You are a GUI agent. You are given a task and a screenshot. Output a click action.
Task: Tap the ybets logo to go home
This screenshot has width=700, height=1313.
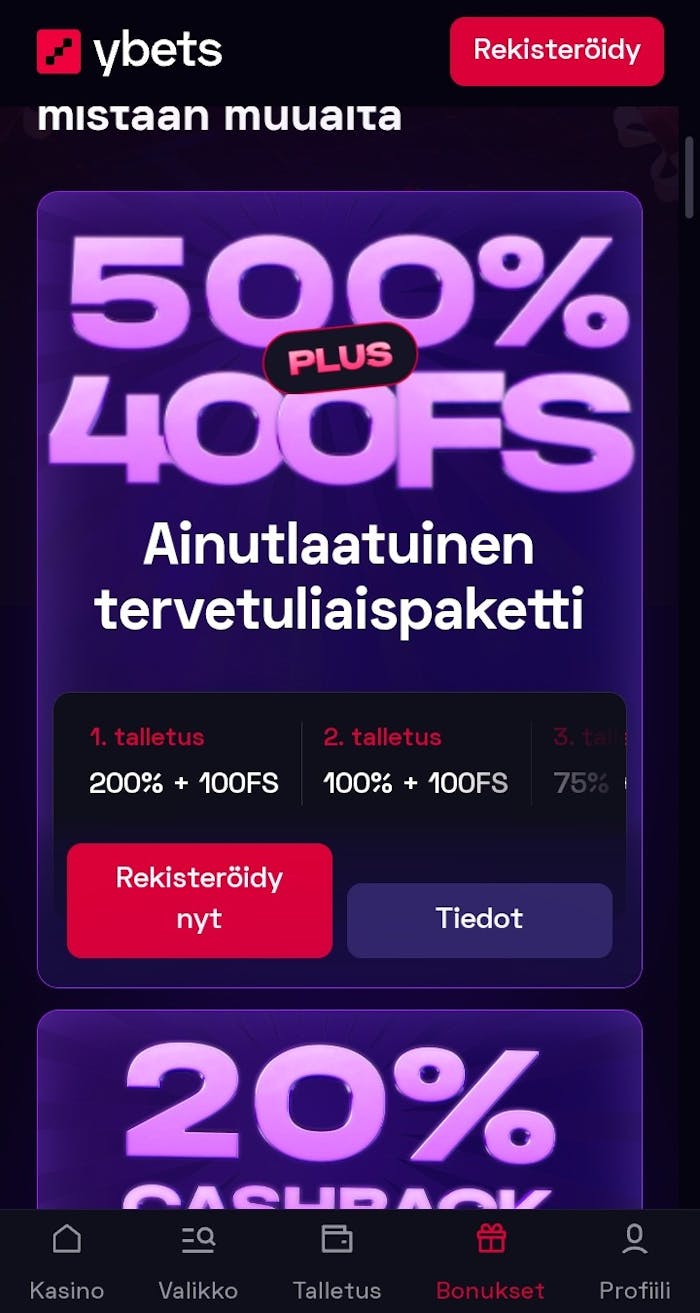pos(130,52)
